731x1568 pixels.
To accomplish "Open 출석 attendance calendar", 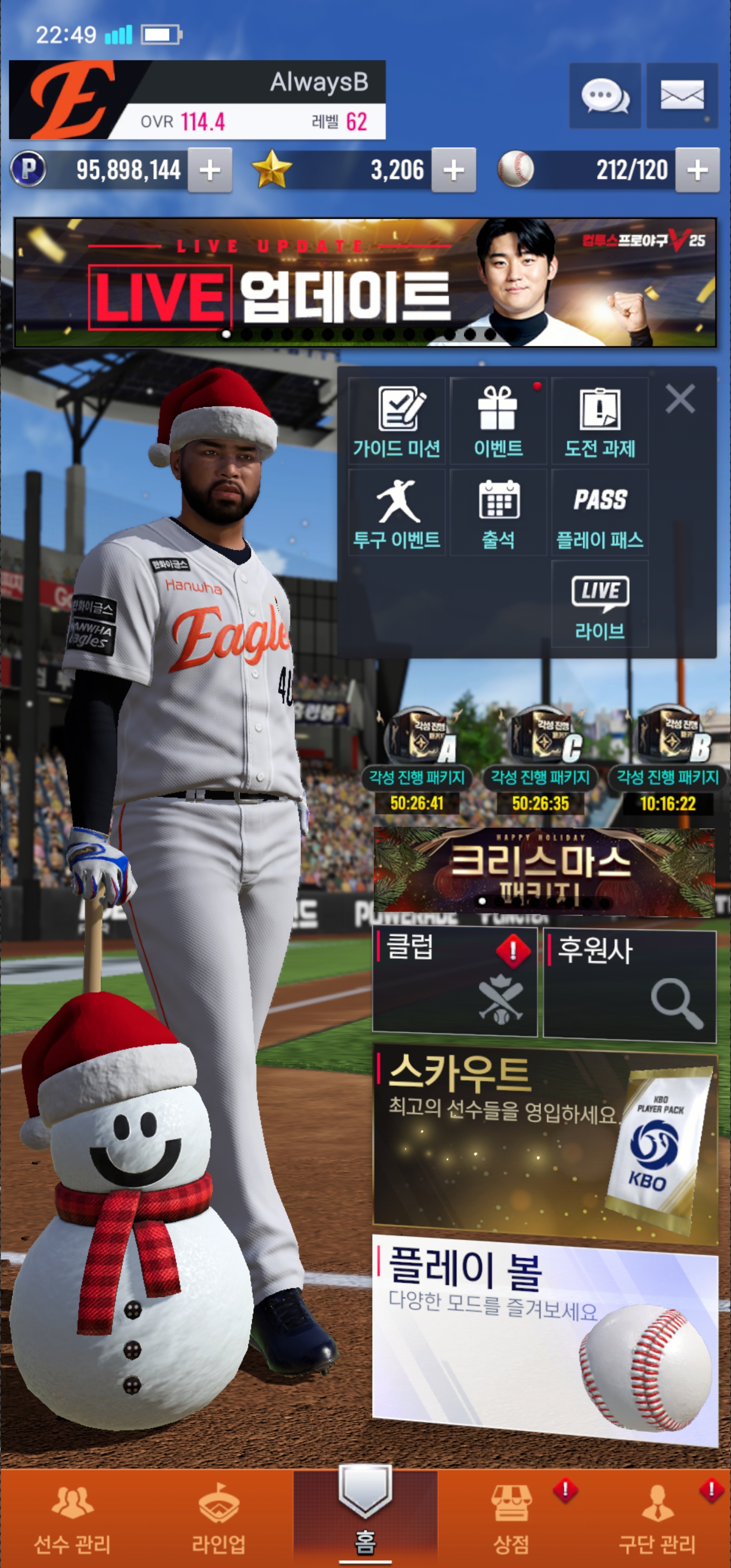I will (x=498, y=512).
